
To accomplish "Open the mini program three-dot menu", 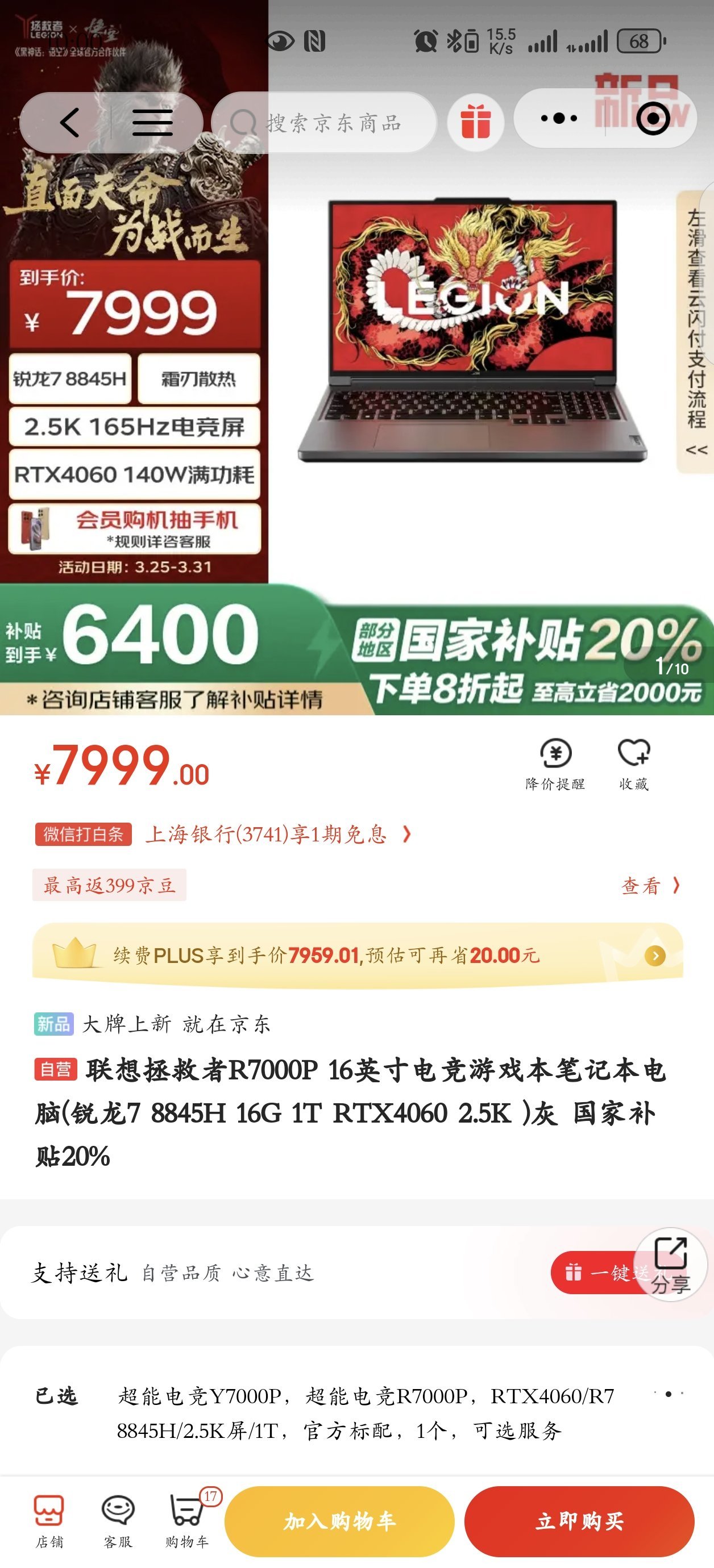I will click(x=559, y=118).
